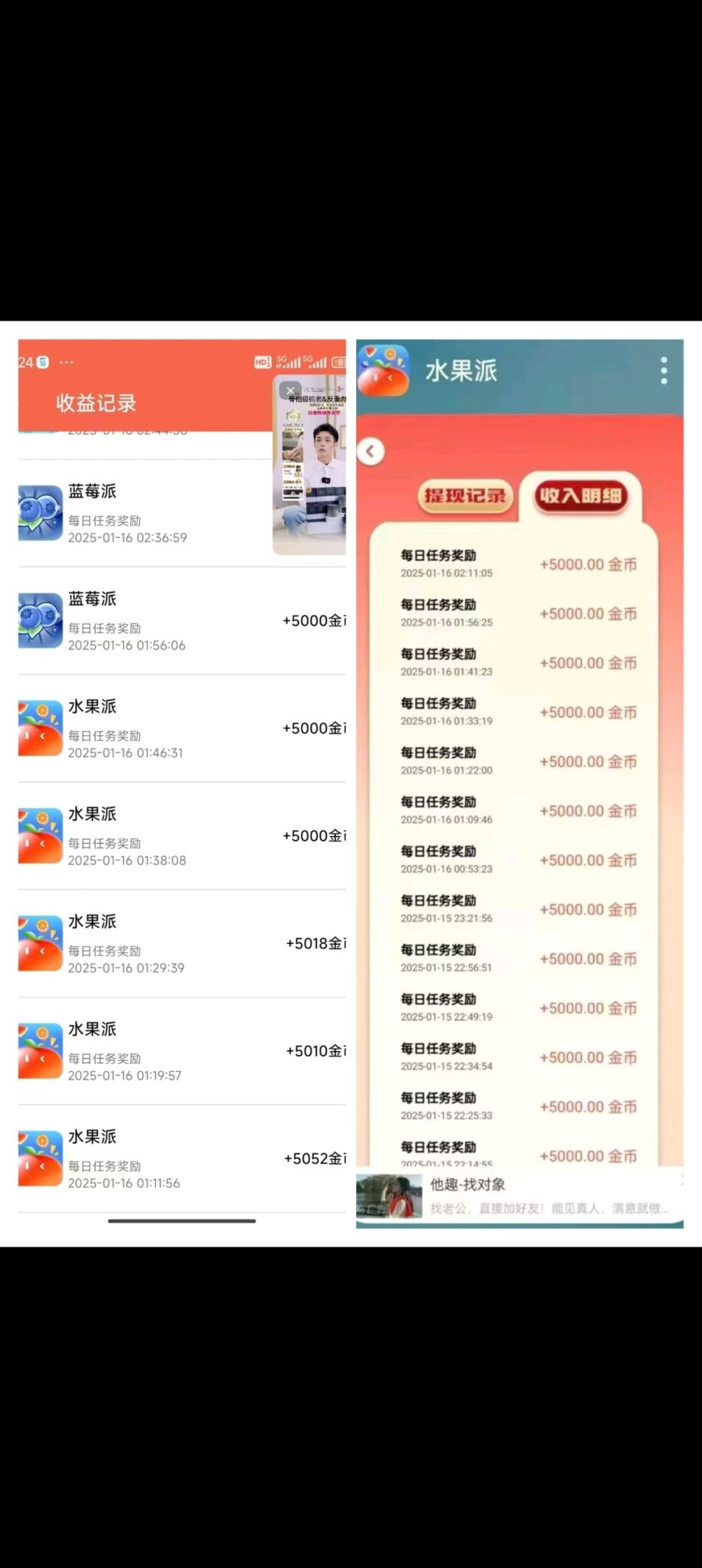Viewport: 702px width, 1568px height.
Task: Tap the back arrow in the 水果派 app
Action: [371, 452]
